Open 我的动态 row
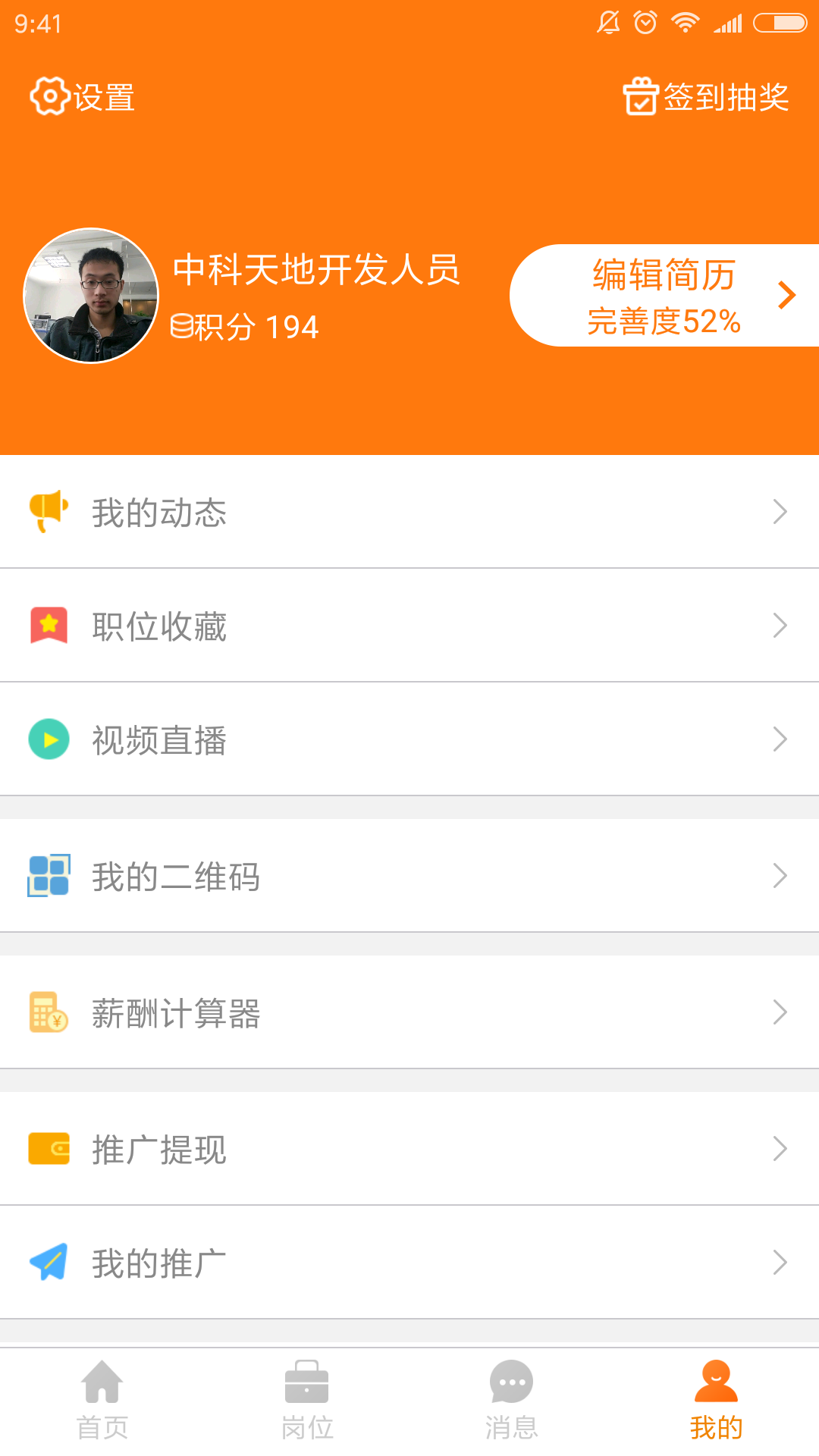This screenshot has height=1456, width=819. tap(409, 513)
